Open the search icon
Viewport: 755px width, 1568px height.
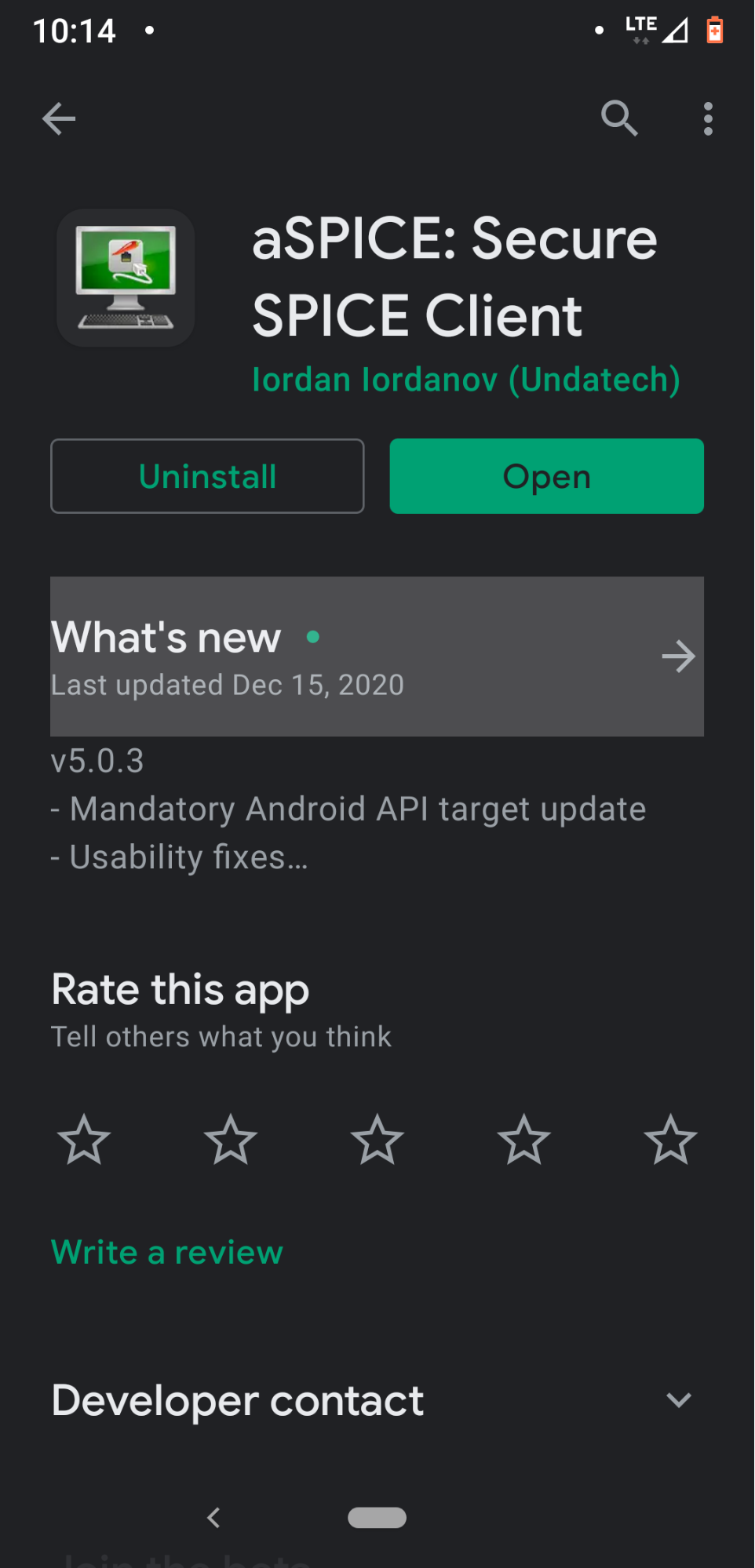tap(619, 119)
